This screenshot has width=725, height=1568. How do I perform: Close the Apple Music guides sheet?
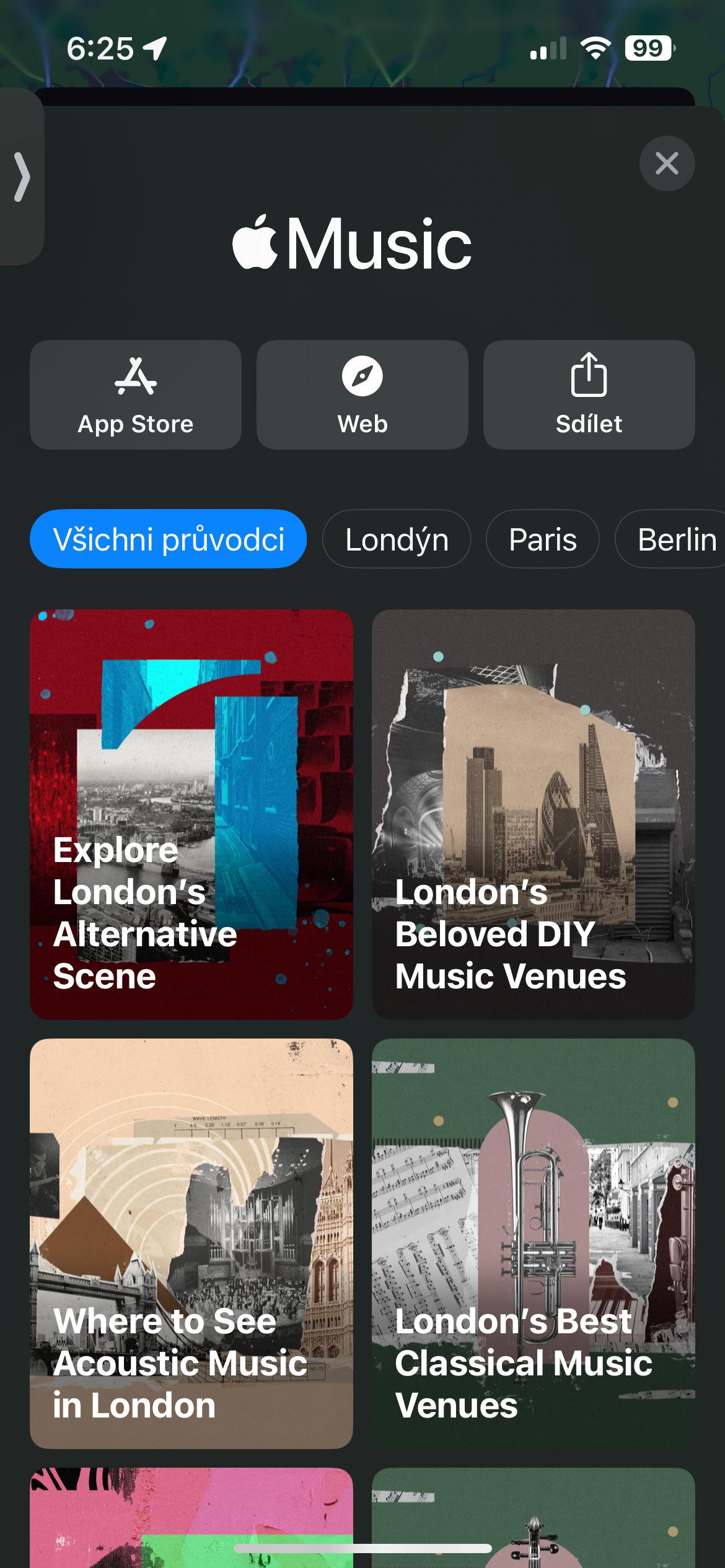tap(667, 163)
